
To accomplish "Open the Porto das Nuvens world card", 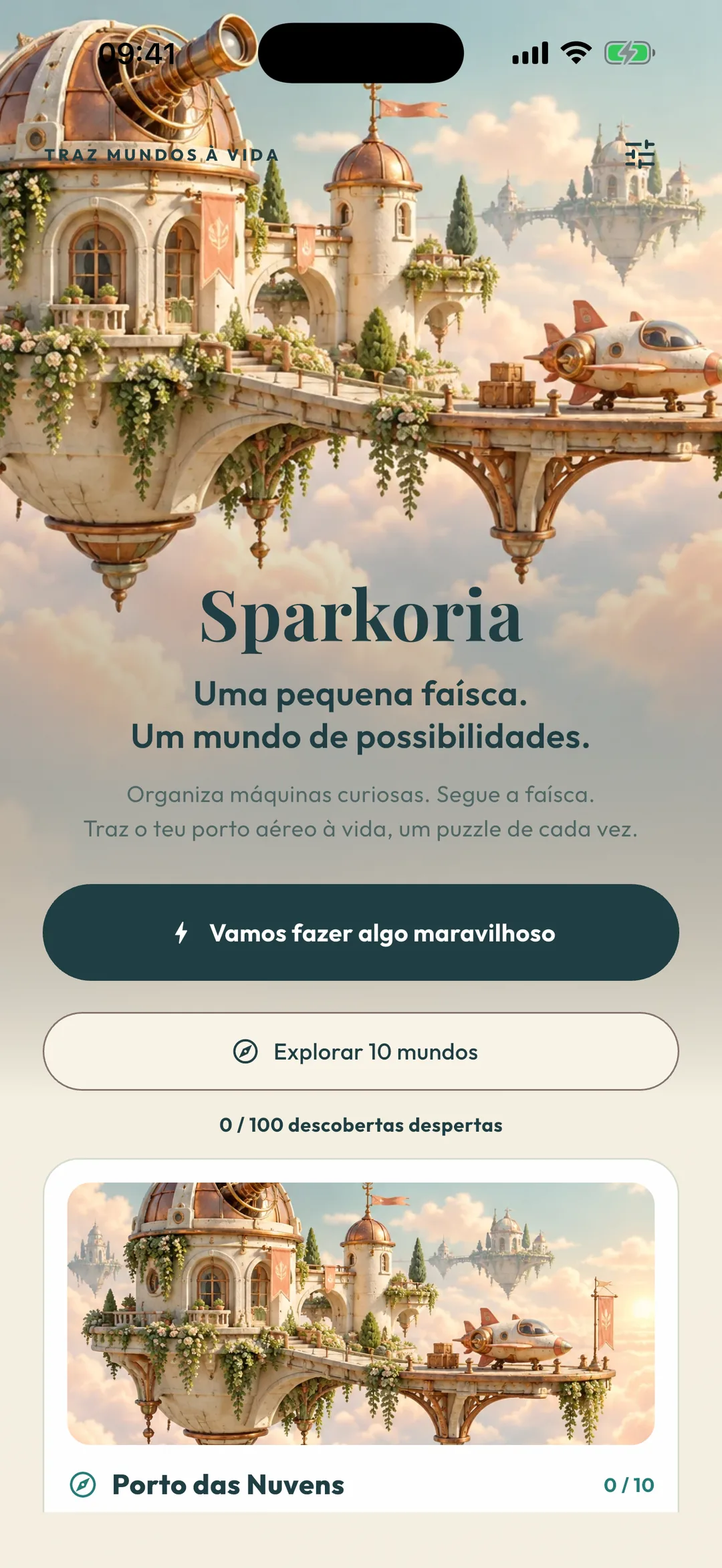I will [361, 1336].
